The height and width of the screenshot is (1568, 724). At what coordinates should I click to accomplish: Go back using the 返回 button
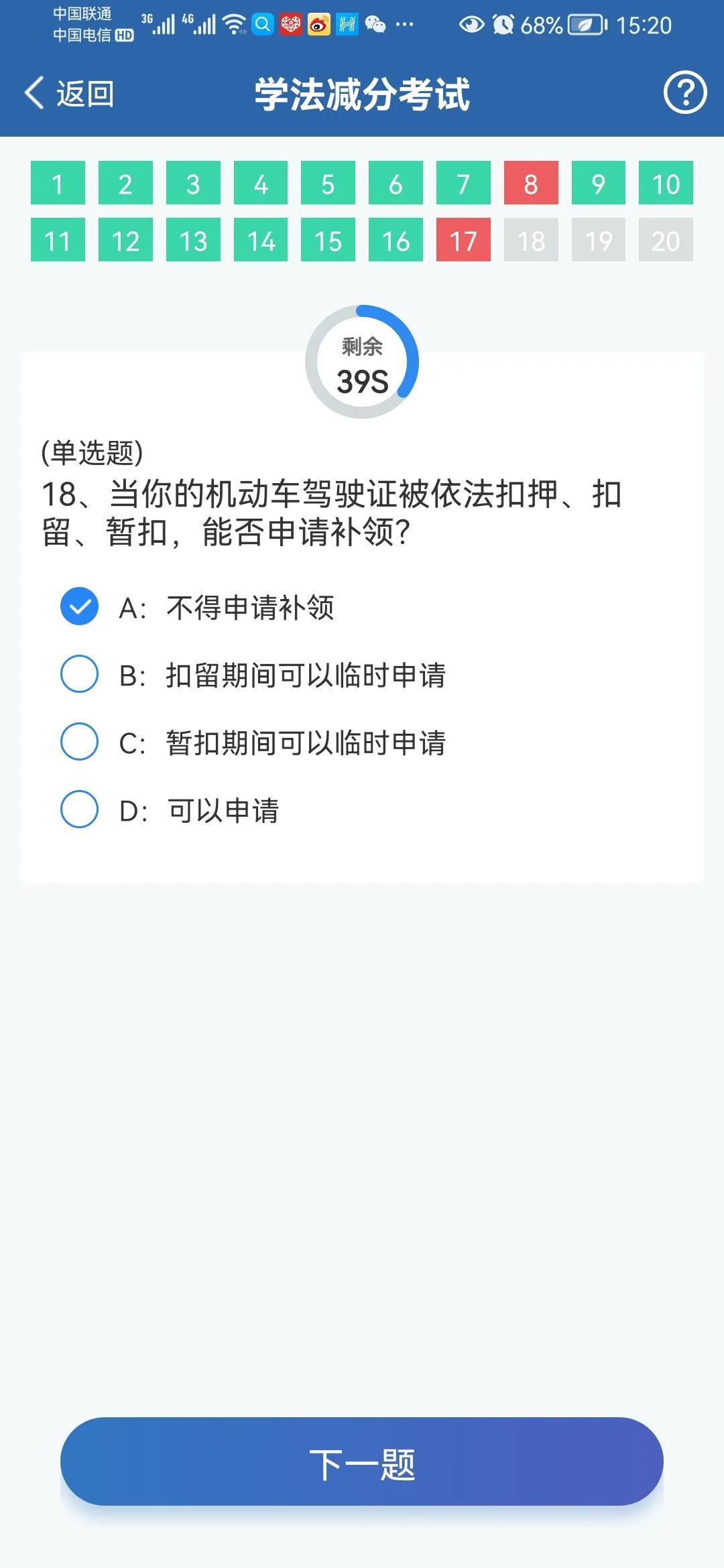(x=69, y=93)
